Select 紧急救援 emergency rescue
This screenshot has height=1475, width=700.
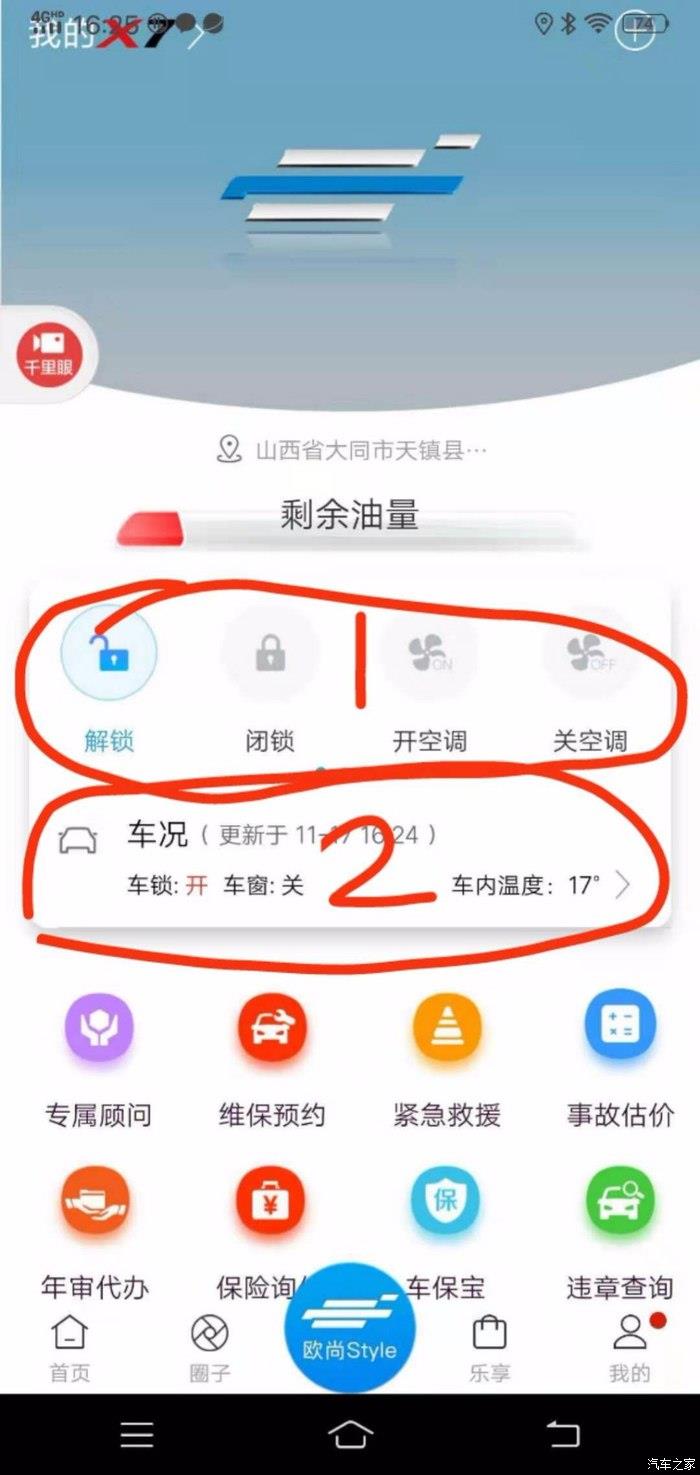[x=447, y=1030]
